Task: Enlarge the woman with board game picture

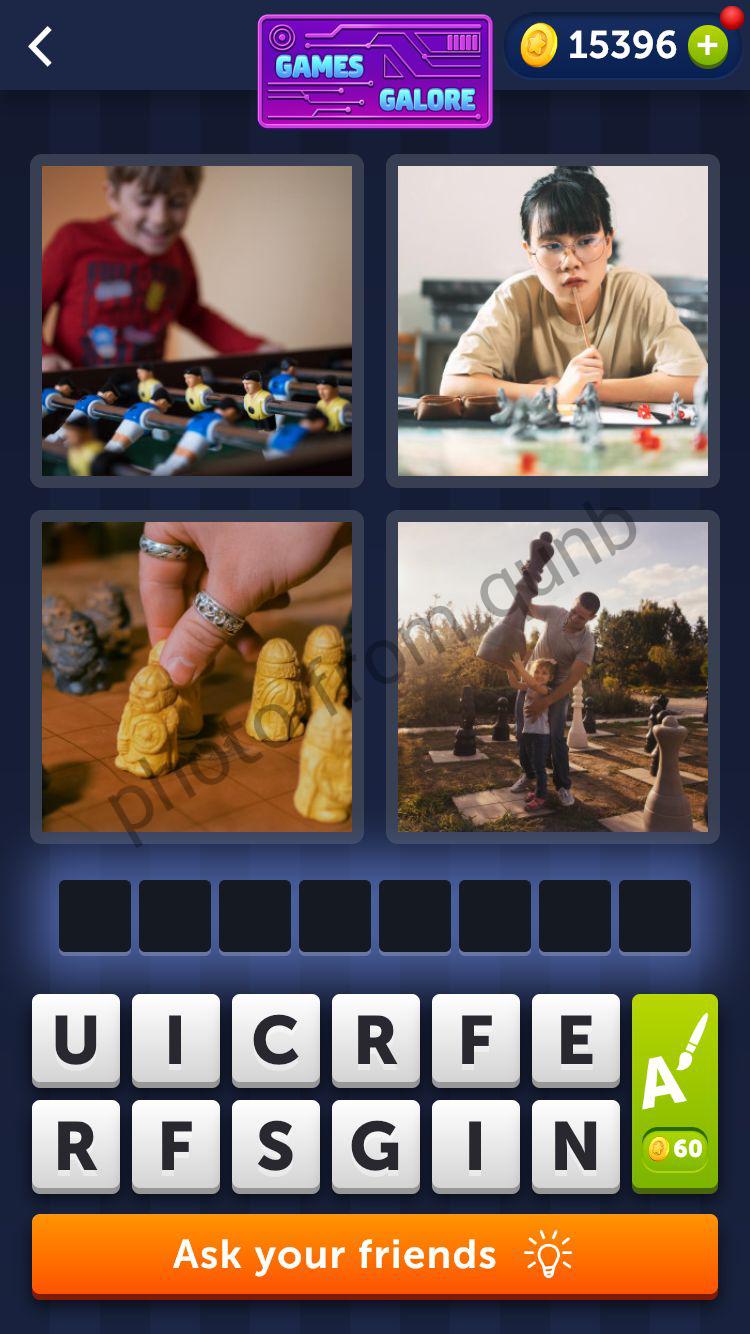Action: pyautogui.click(x=553, y=321)
